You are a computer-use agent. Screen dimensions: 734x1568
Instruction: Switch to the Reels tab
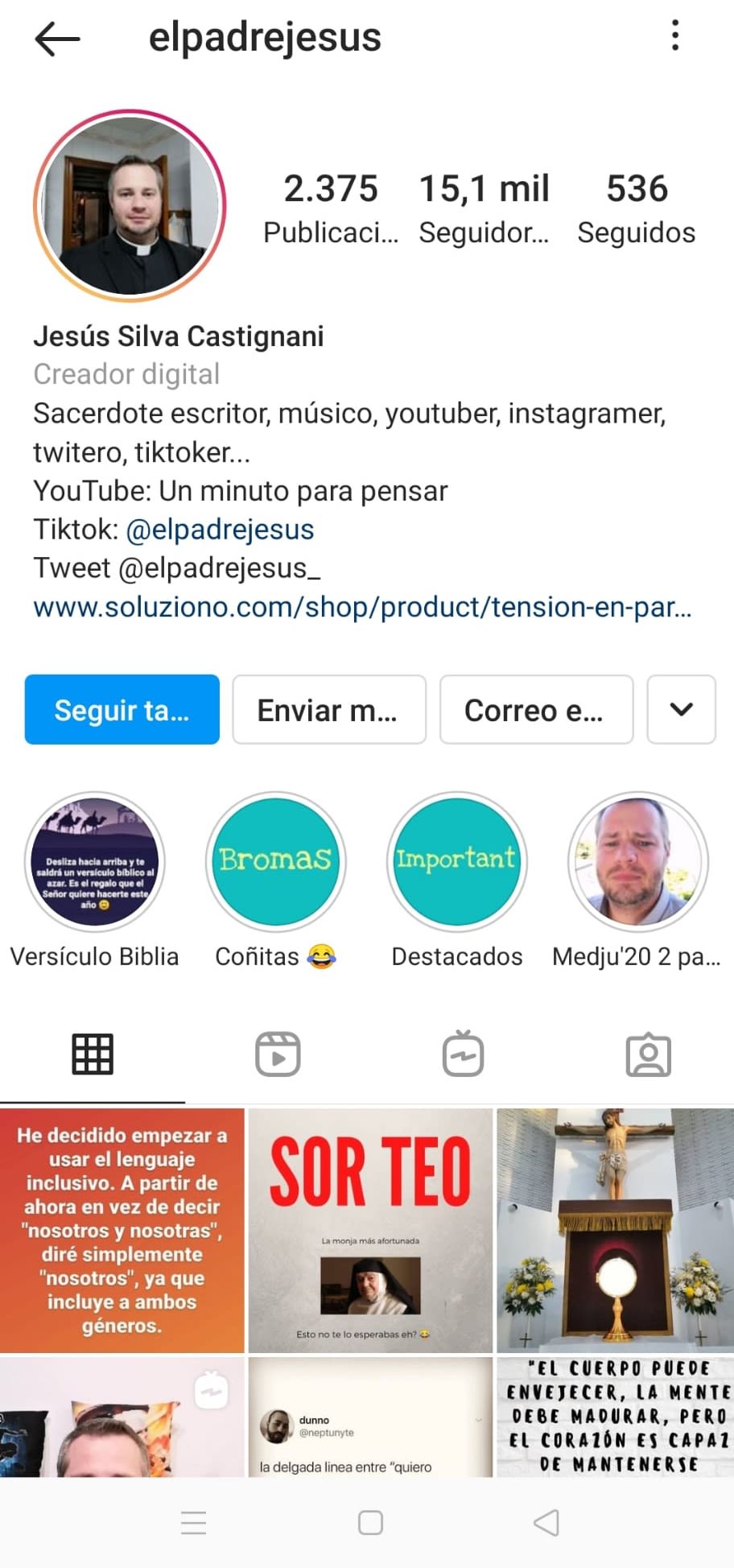278,1054
